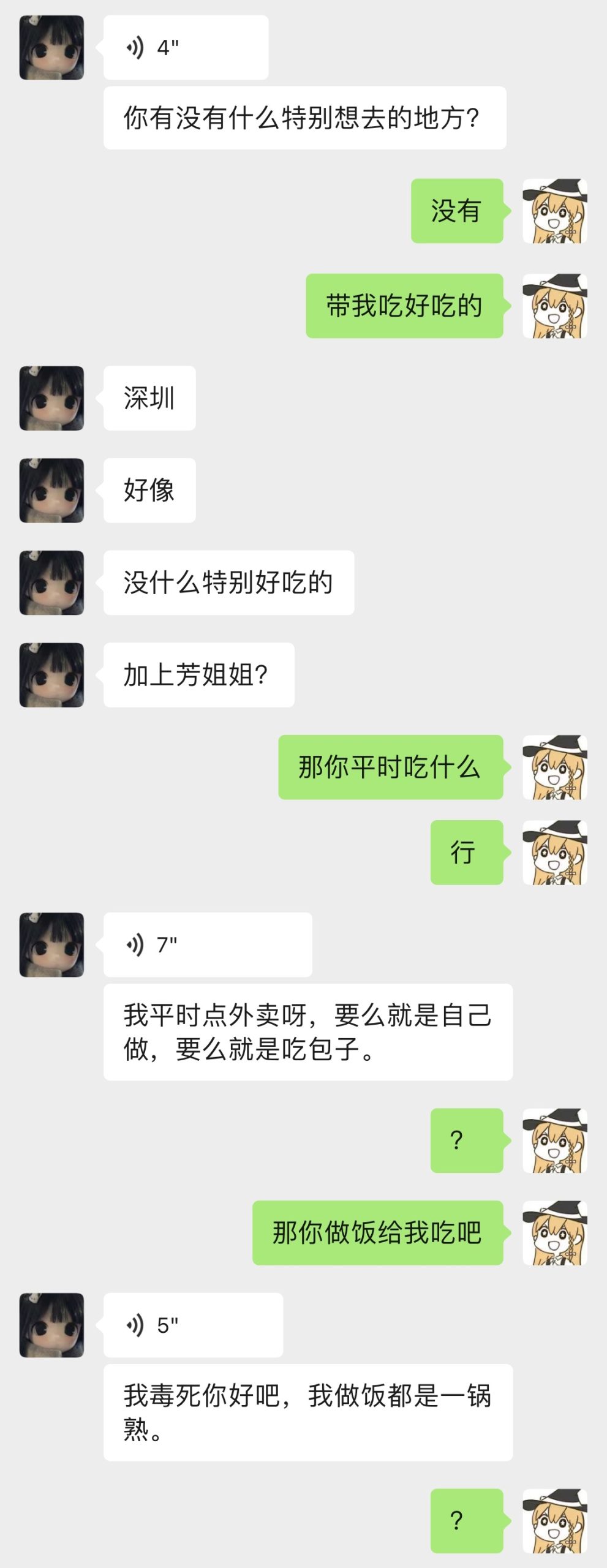The height and width of the screenshot is (1568, 607).
Task: Play the 4-second voice message
Action: coord(185,48)
